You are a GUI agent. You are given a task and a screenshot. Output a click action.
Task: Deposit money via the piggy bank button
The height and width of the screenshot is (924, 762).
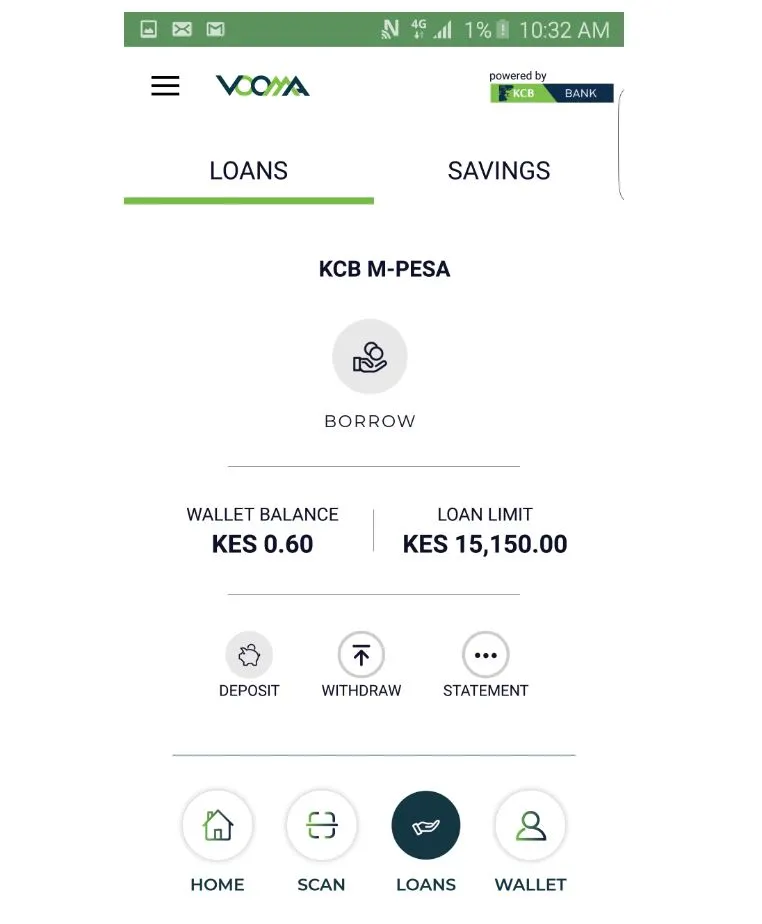click(x=249, y=656)
